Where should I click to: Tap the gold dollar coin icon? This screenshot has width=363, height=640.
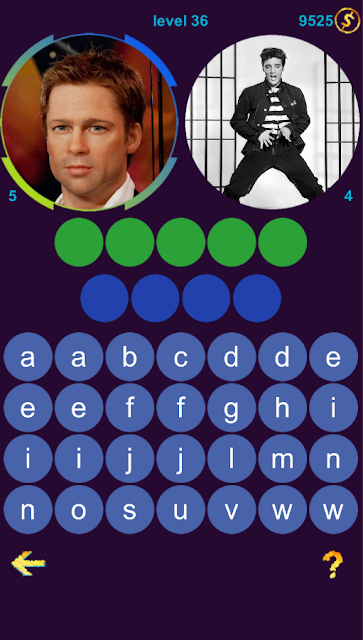(347, 20)
